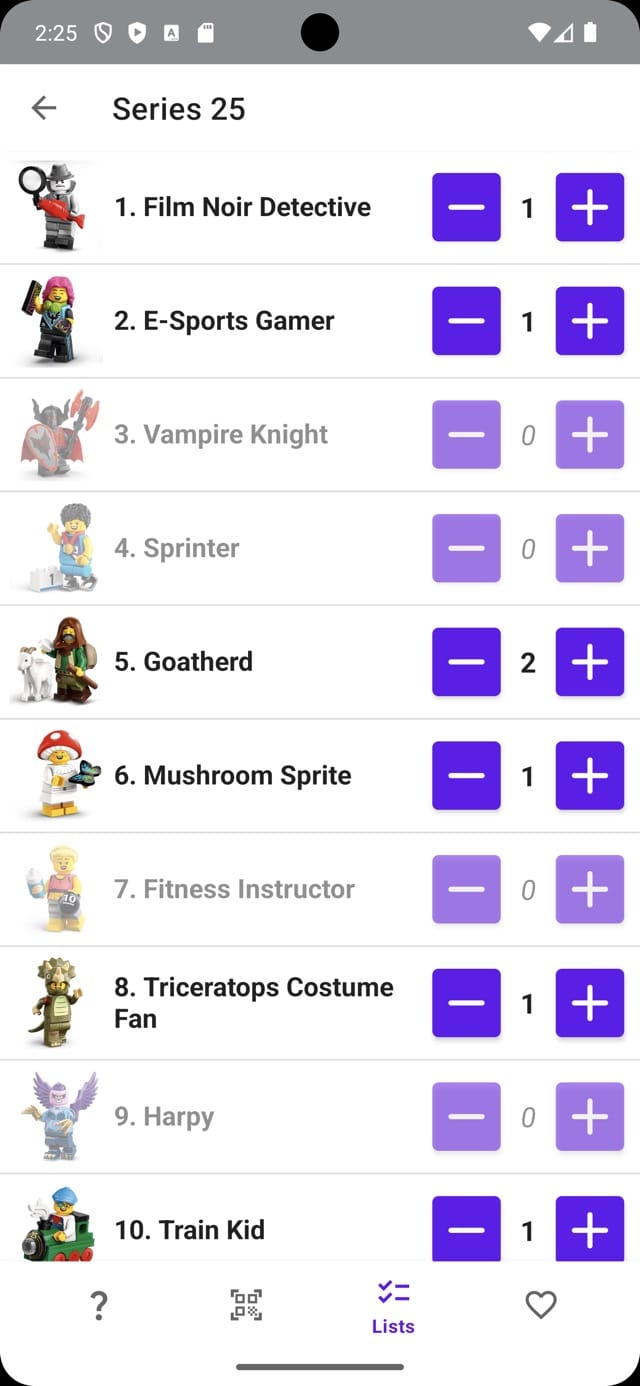
Task: Add a Harpy to the list
Action: click(x=590, y=1117)
